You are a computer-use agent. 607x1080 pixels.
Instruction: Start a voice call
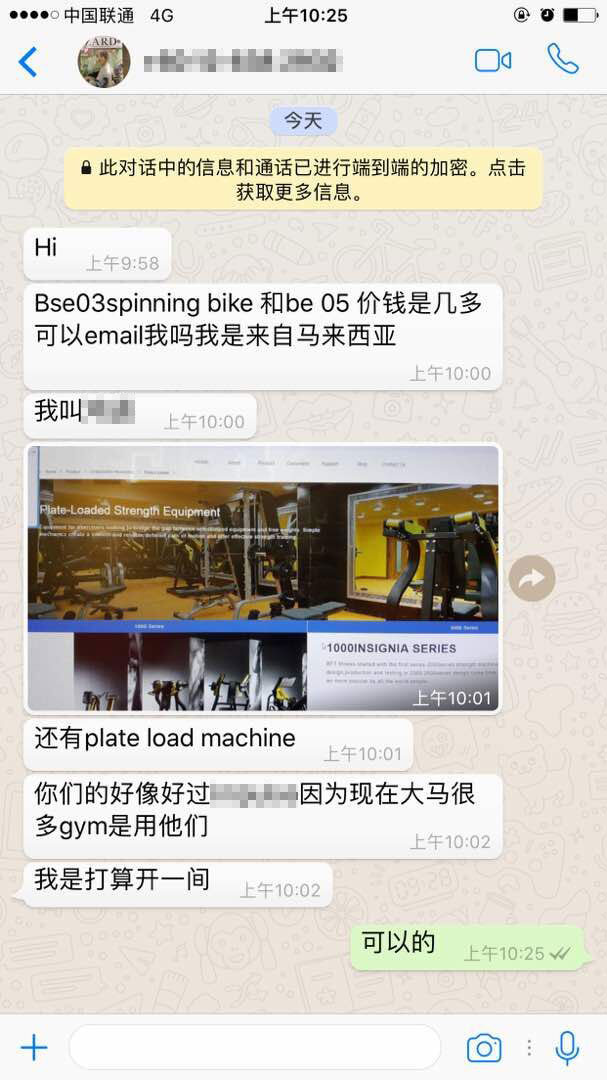[x=563, y=60]
